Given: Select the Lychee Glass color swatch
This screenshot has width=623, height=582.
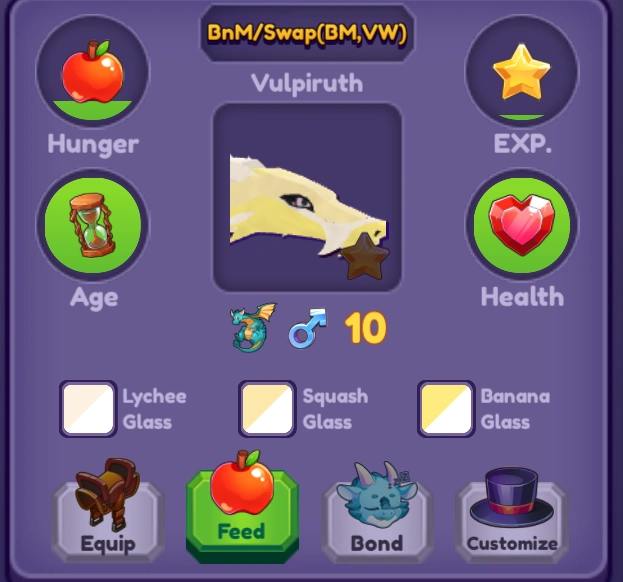Looking at the screenshot, I should (89, 409).
